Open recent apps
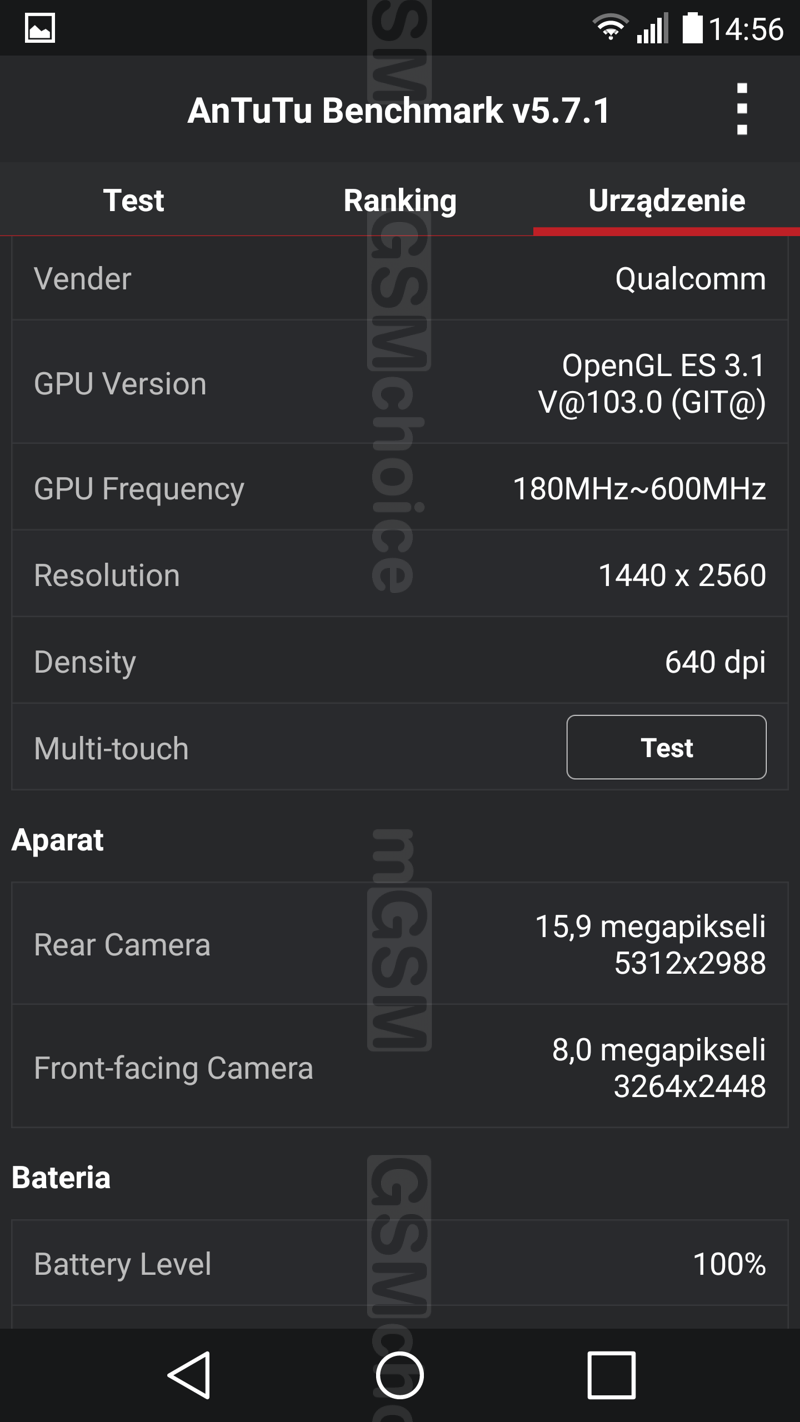The width and height of the screenshot is (800, 1422). pyautogui.click(x=611, y=1375)
